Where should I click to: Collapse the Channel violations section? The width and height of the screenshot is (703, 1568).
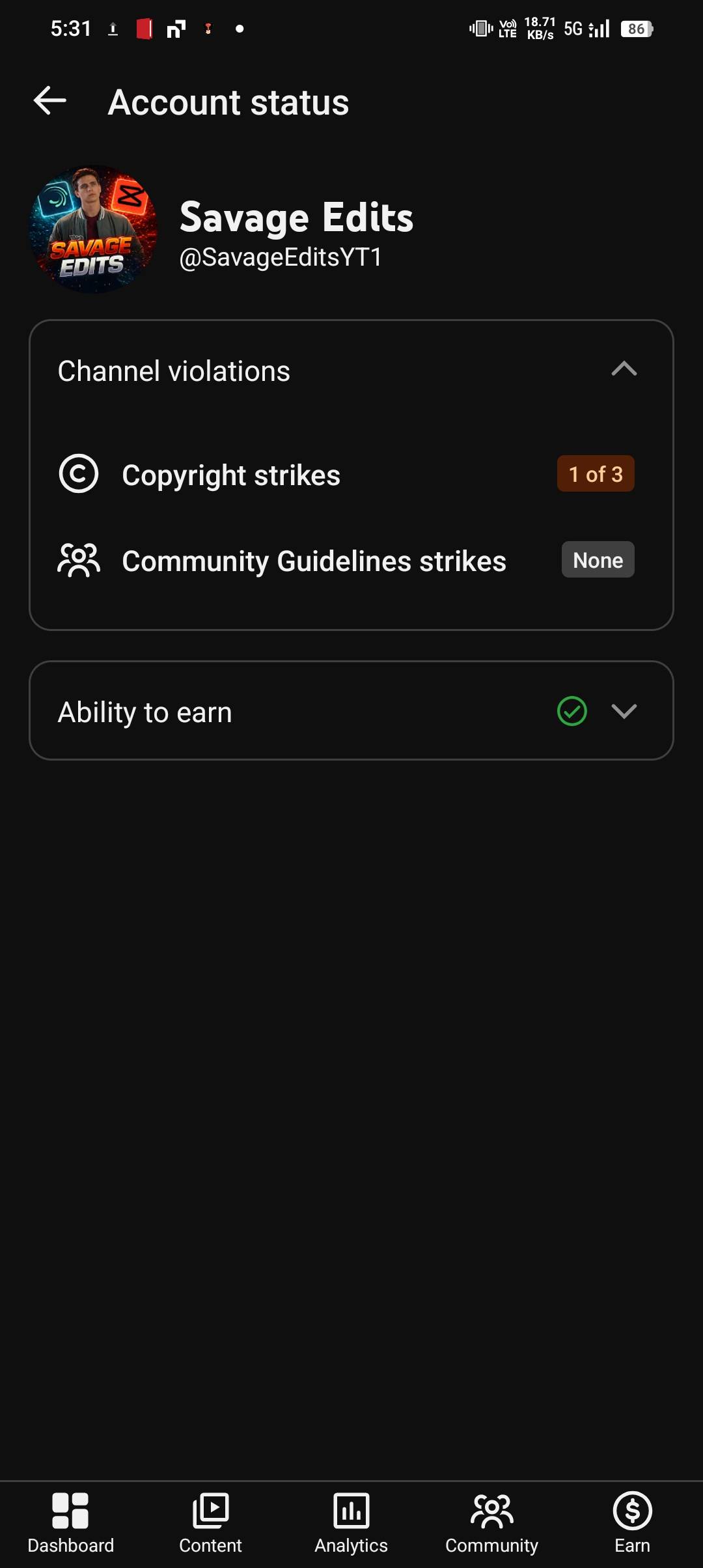click(624, 369)
